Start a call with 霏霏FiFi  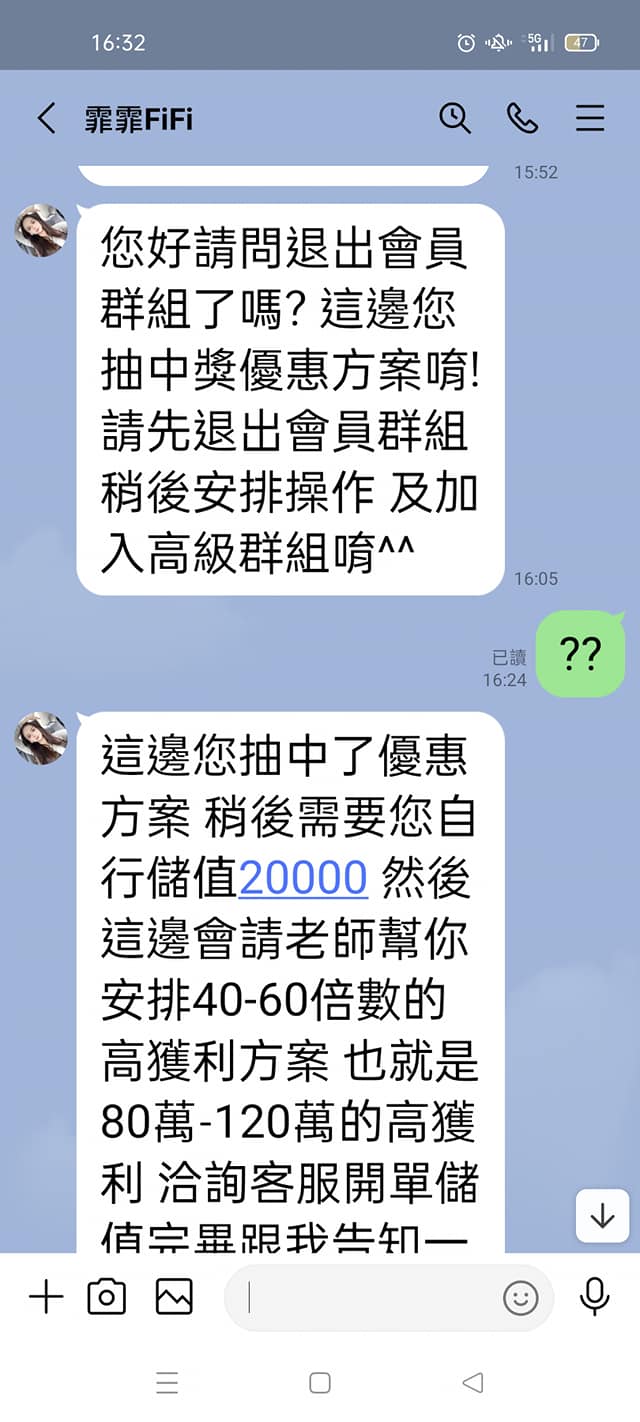pyautogui.click(x=522, y=119)
